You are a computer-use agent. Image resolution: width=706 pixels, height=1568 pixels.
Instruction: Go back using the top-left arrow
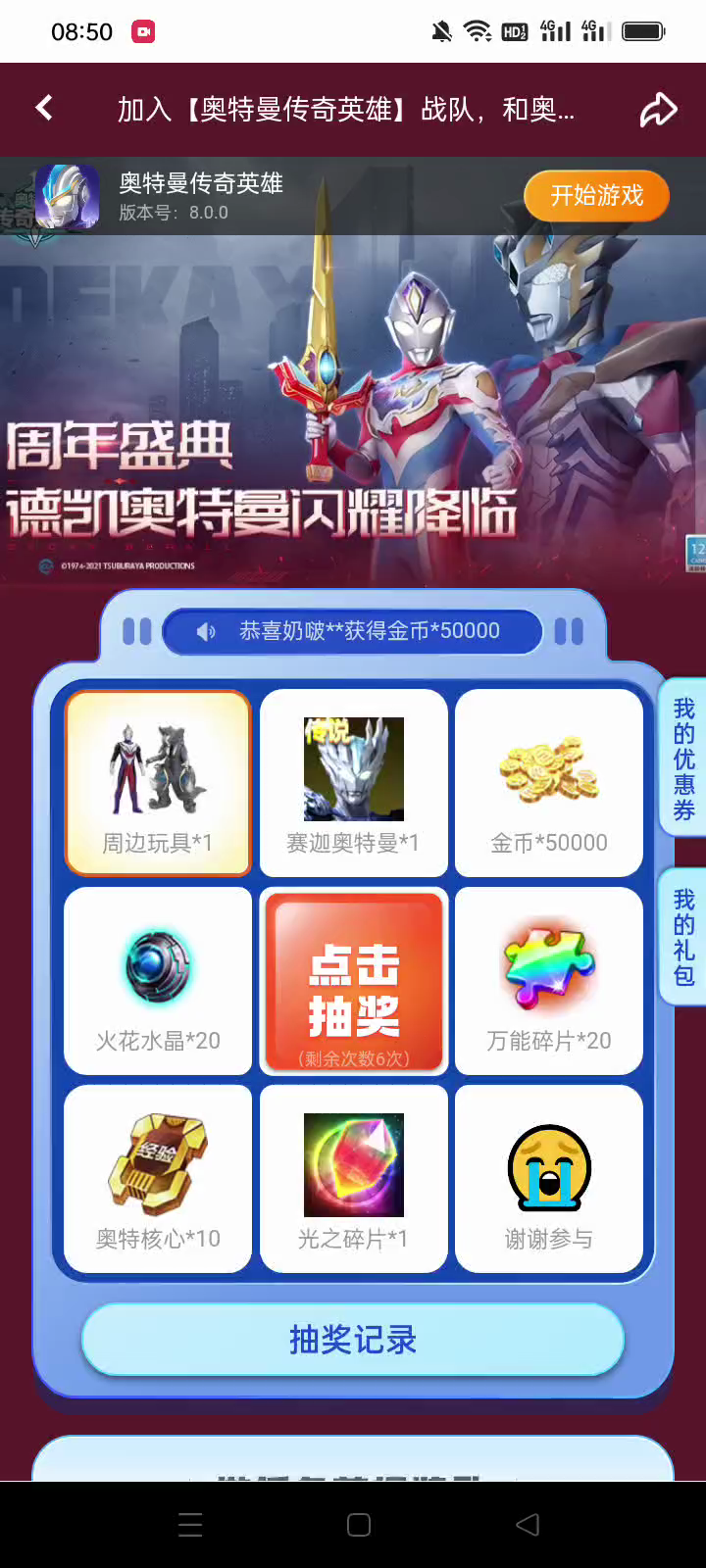(x=44, y=108)
